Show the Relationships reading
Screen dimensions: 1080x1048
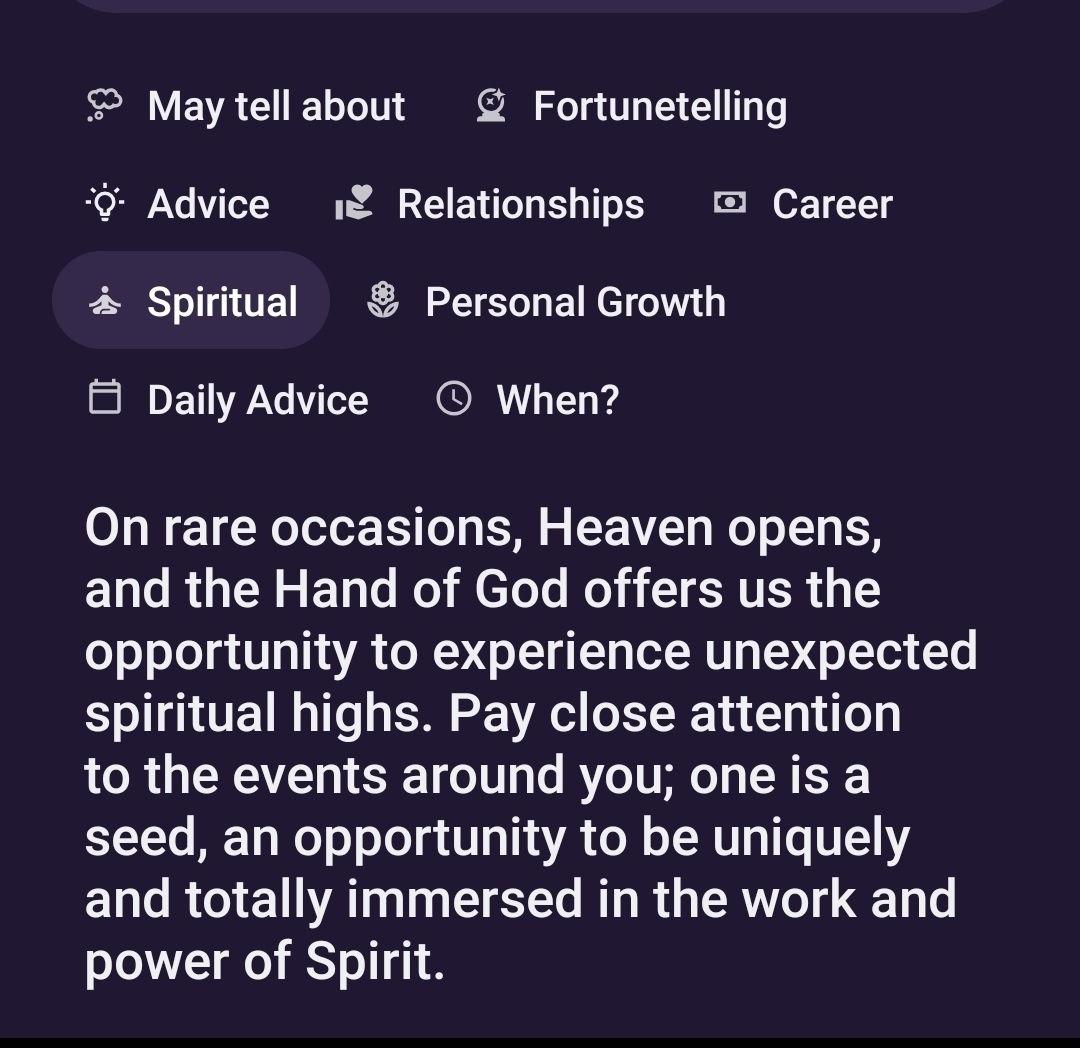[x=489, y=204]
